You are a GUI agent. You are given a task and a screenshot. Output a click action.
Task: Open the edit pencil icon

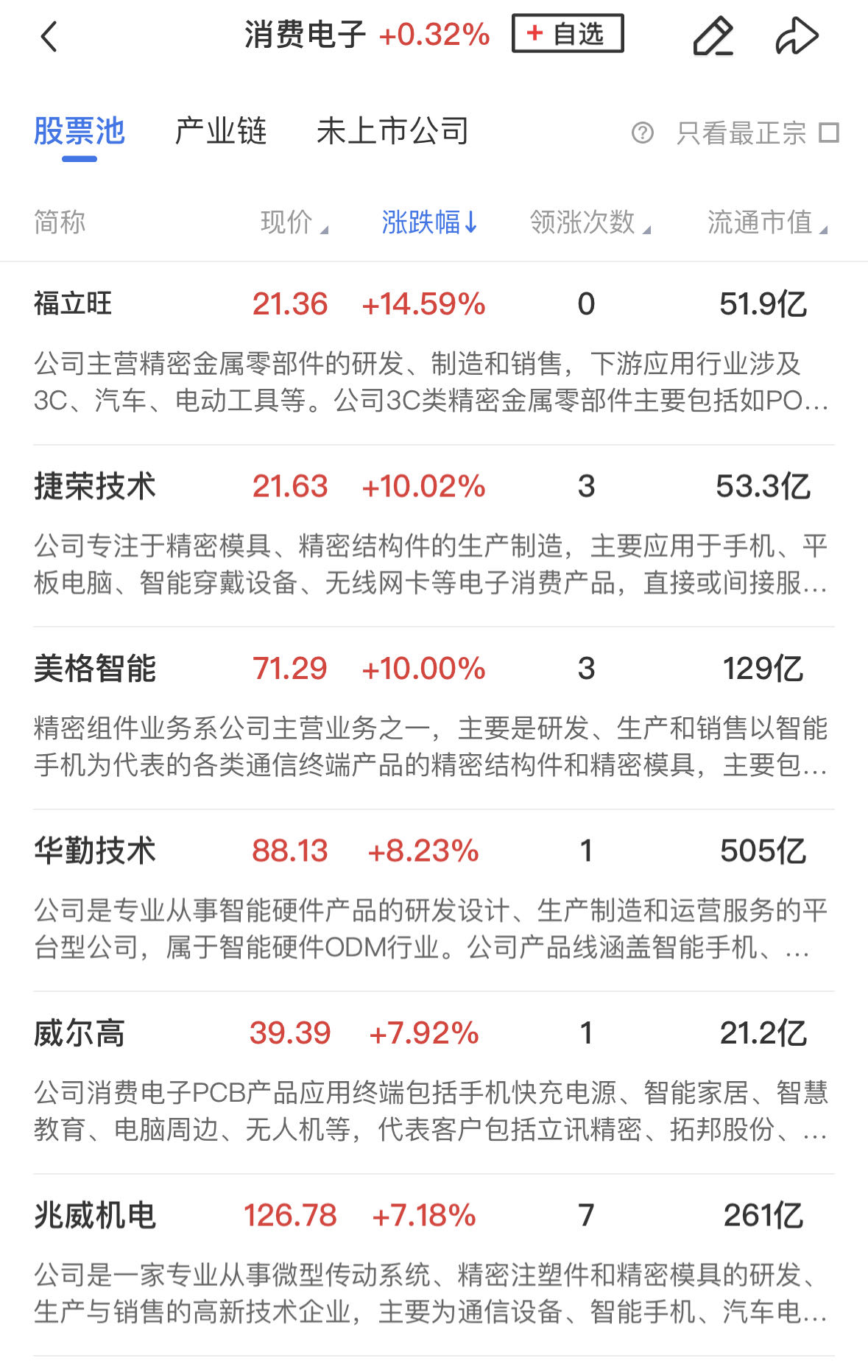point(713,36)
